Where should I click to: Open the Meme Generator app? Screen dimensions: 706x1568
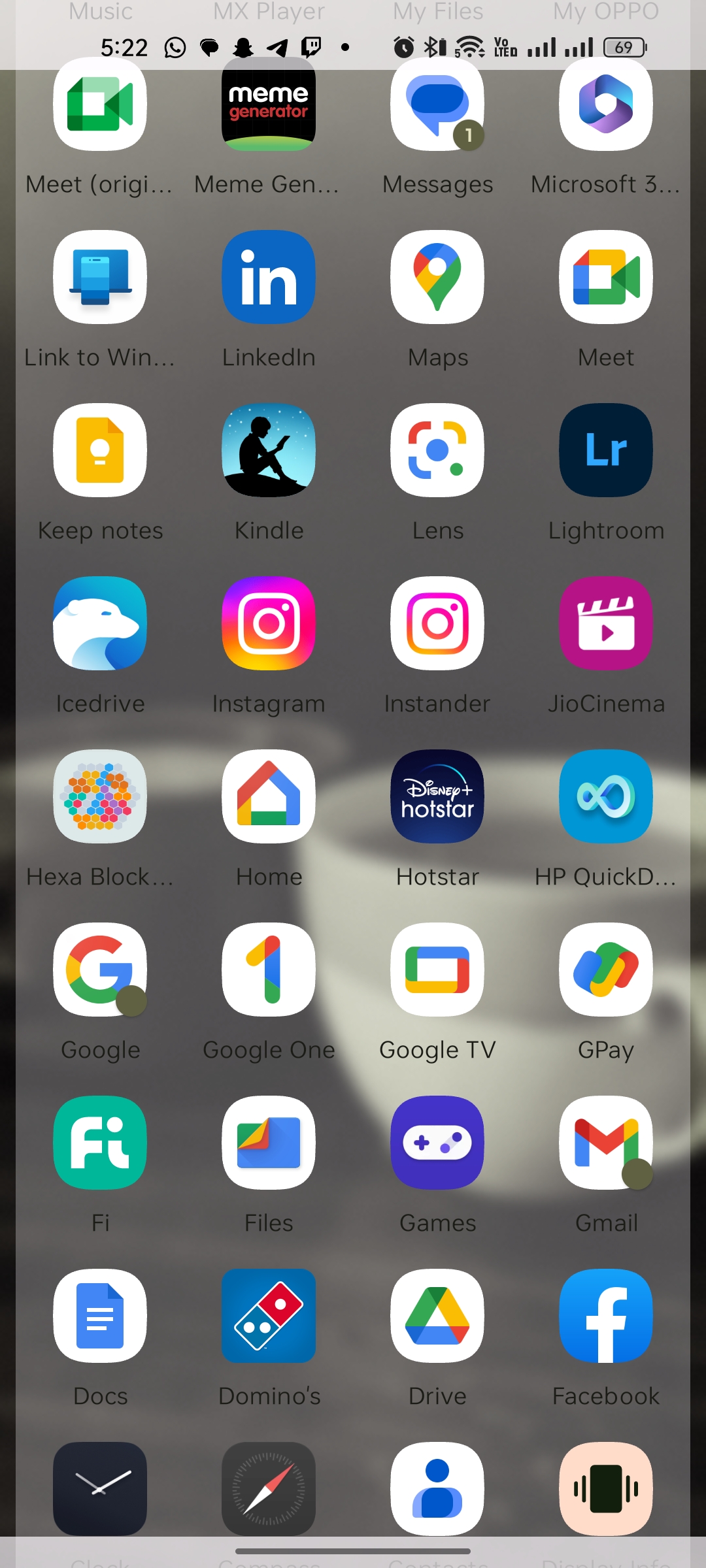[x=269, y=105]
